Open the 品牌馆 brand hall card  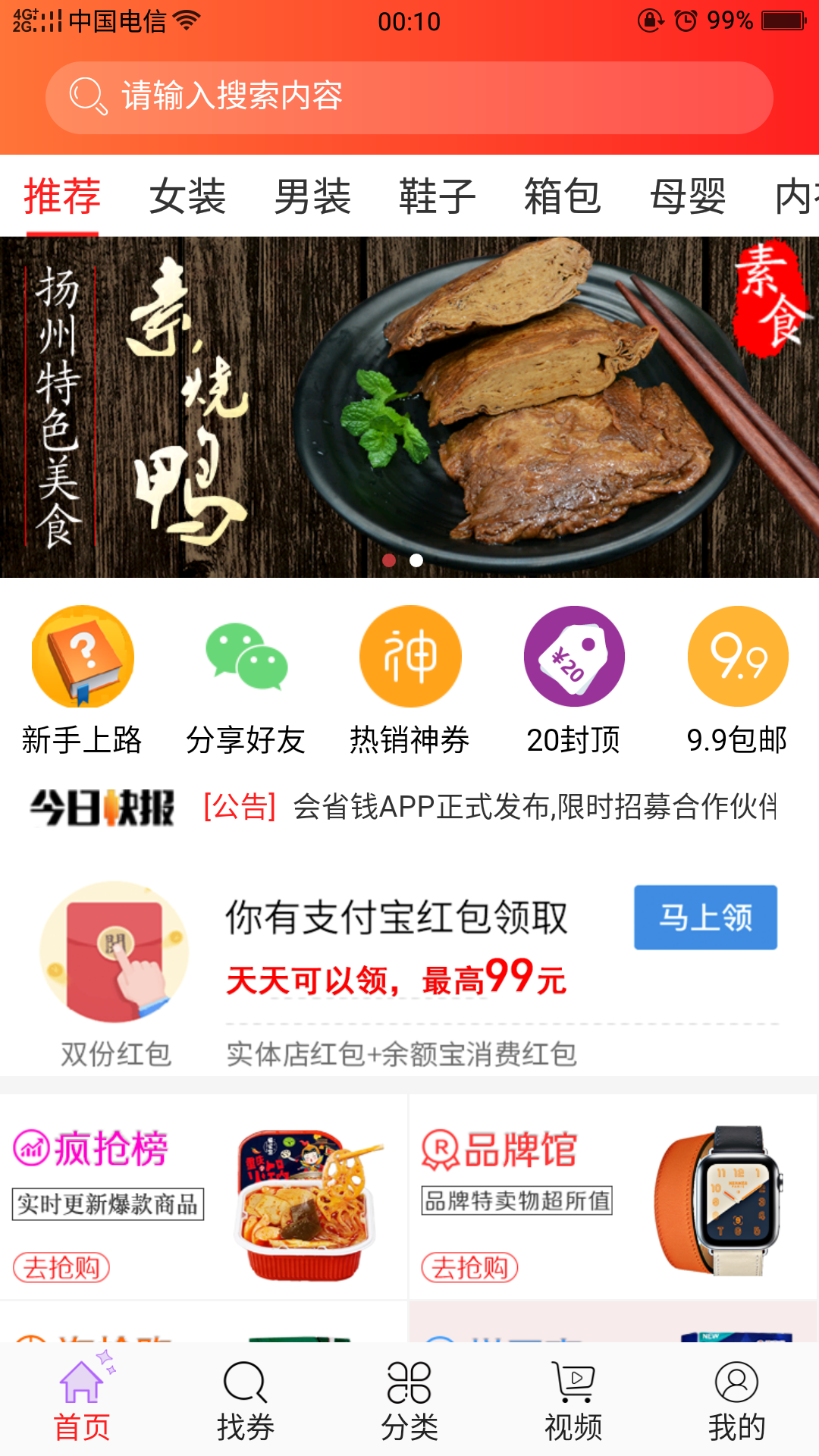point(613,1197)
